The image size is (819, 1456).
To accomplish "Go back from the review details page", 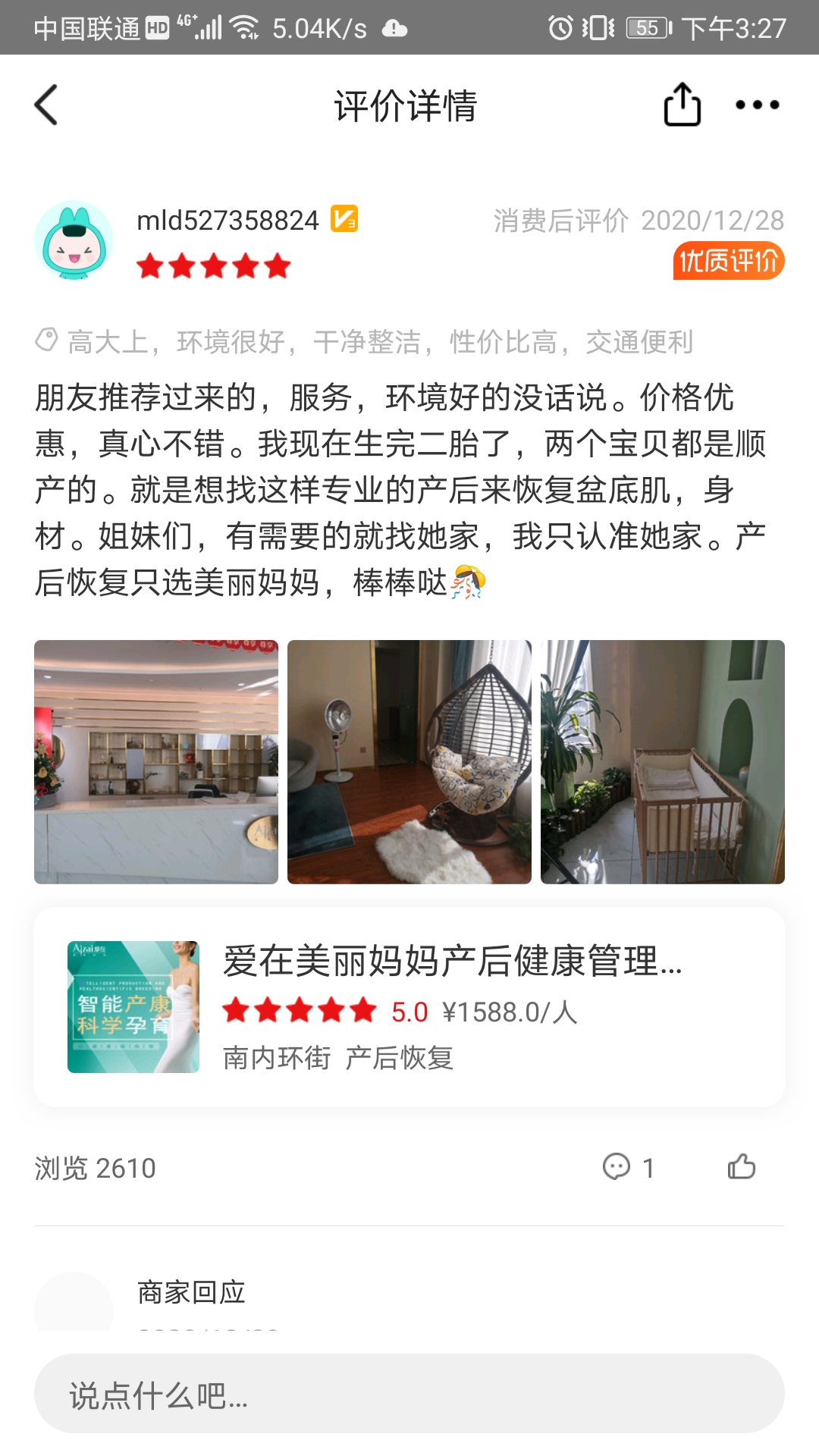I will [46, 105].
